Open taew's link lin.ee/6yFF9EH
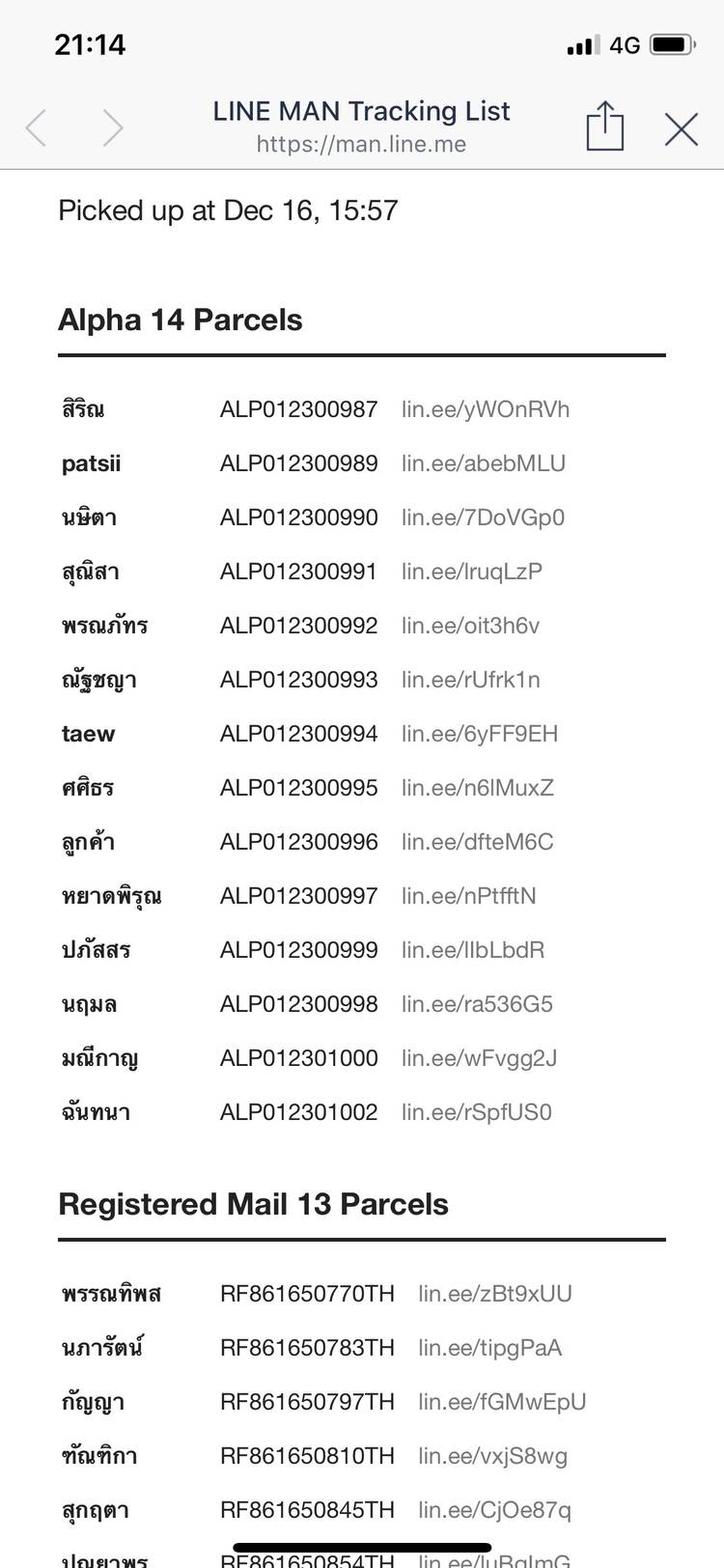Viewport: 724px width, 1568px height. point(480,734)
